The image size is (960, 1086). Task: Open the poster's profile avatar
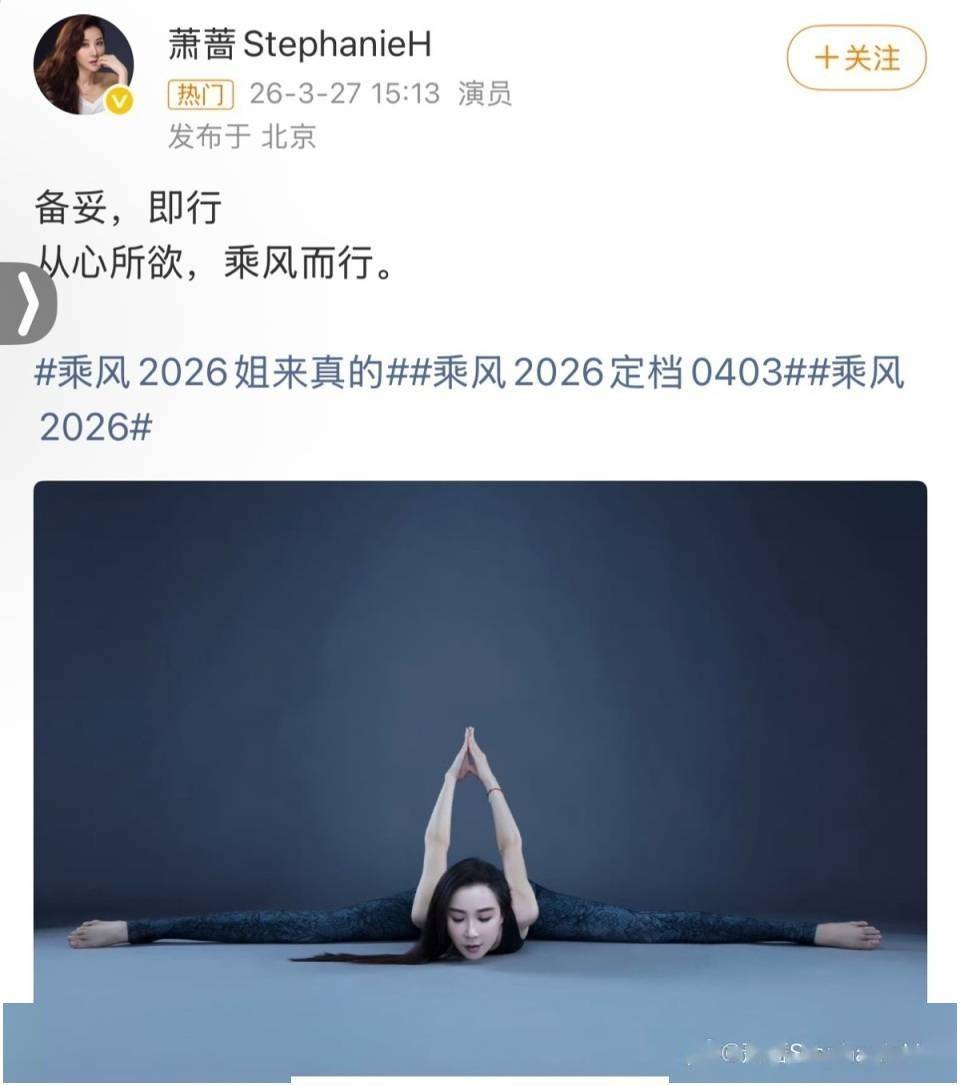[83, 65]
